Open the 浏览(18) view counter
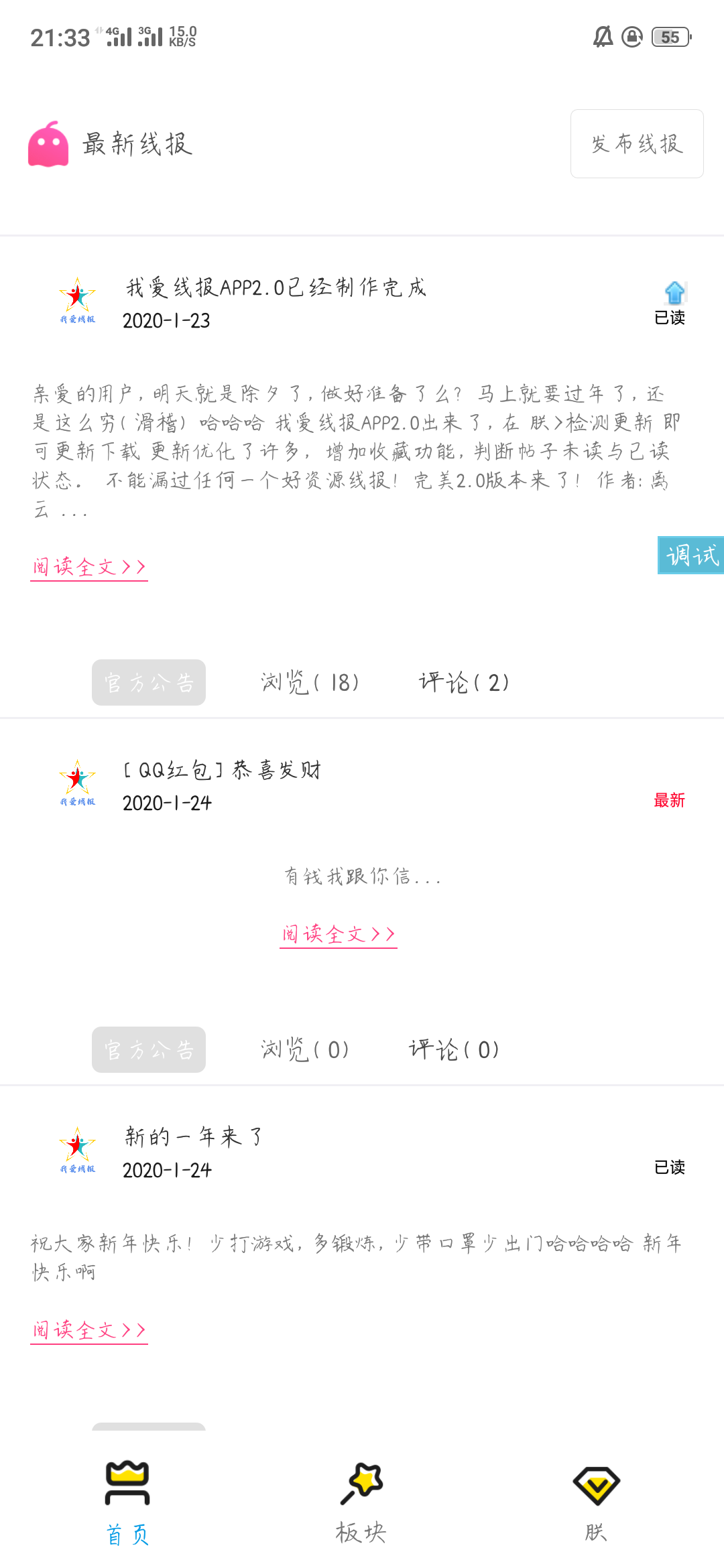Screen dimensions: 724x1568 coord(309,683)
